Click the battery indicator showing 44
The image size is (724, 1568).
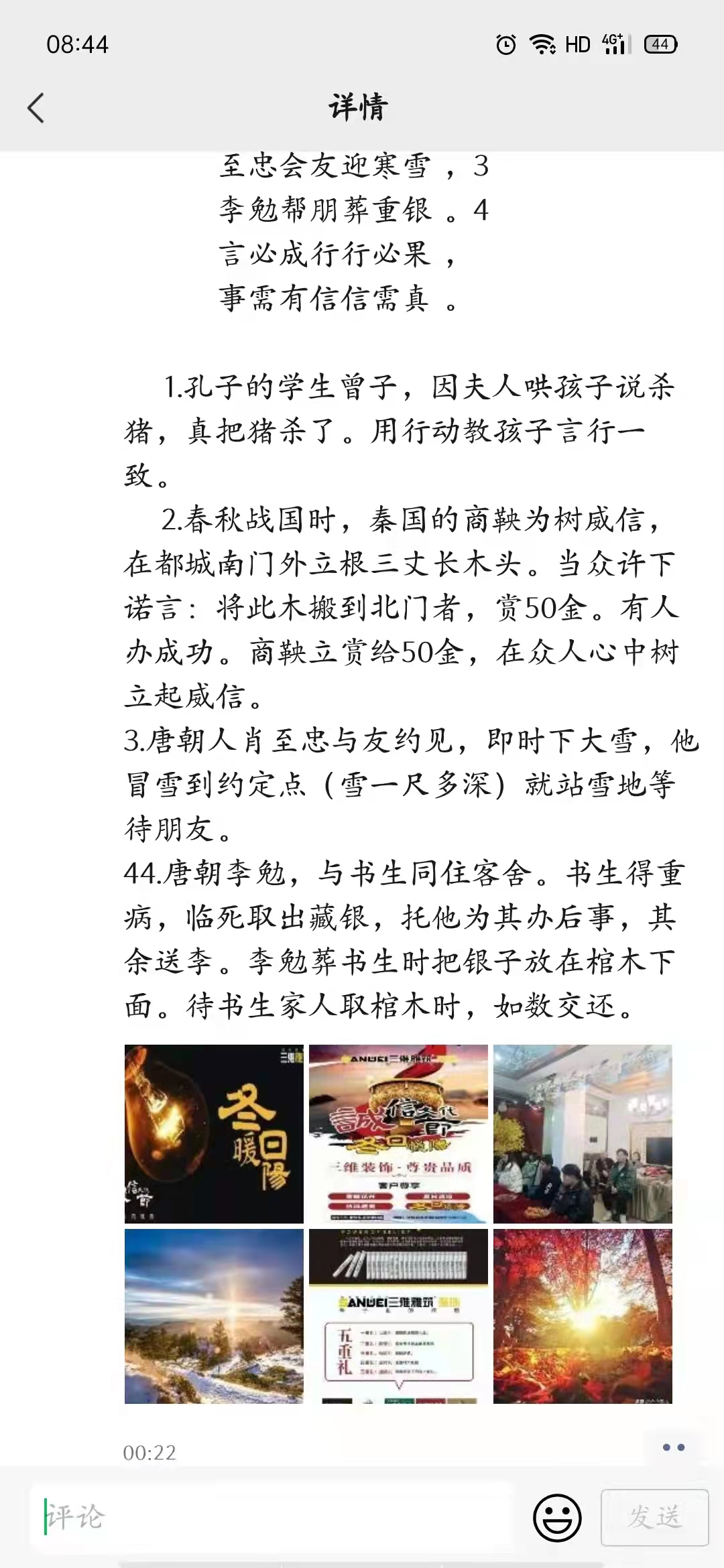pos(660,44)
